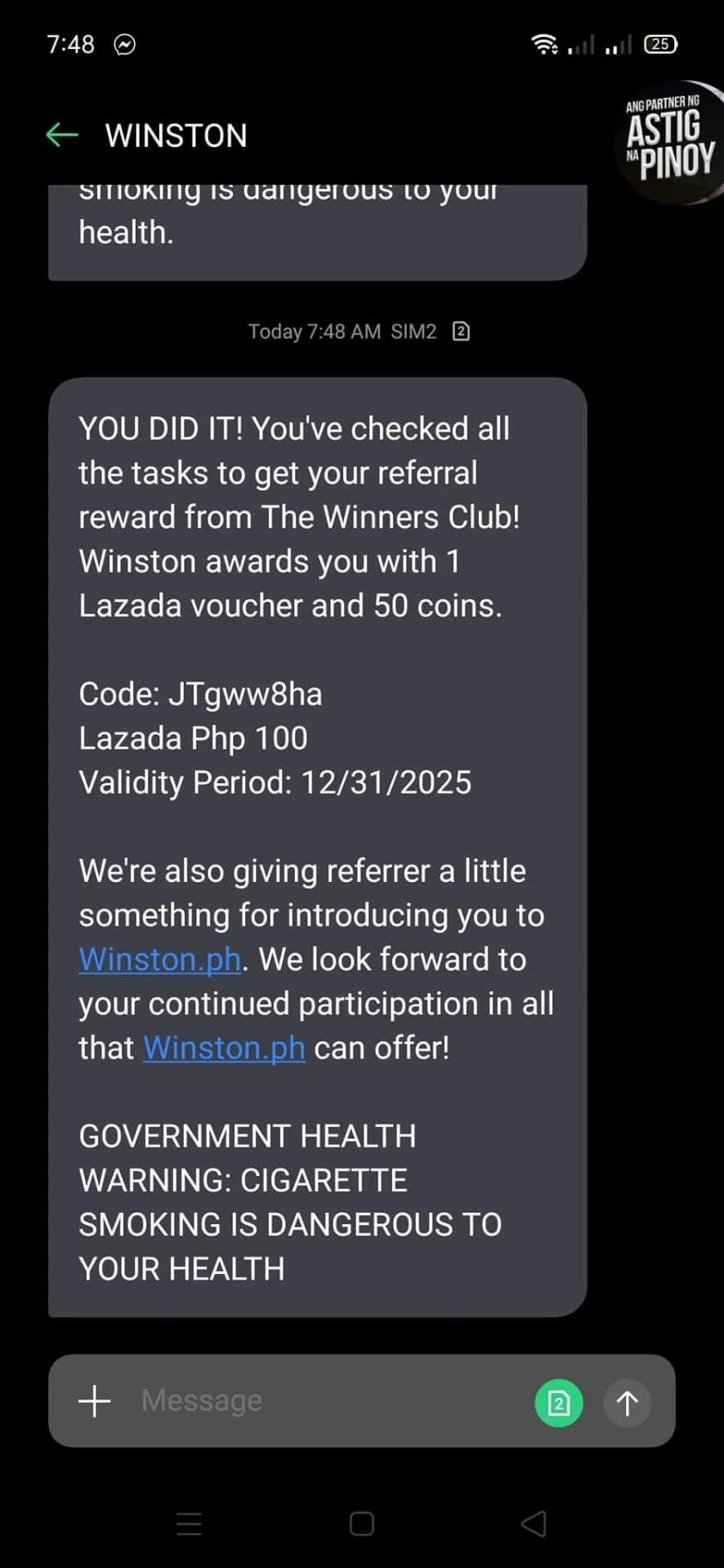Image resolution: width=724 pixels, height=1568 pixels.
Task: Tap the Message text field
Action: [327, 1401]
